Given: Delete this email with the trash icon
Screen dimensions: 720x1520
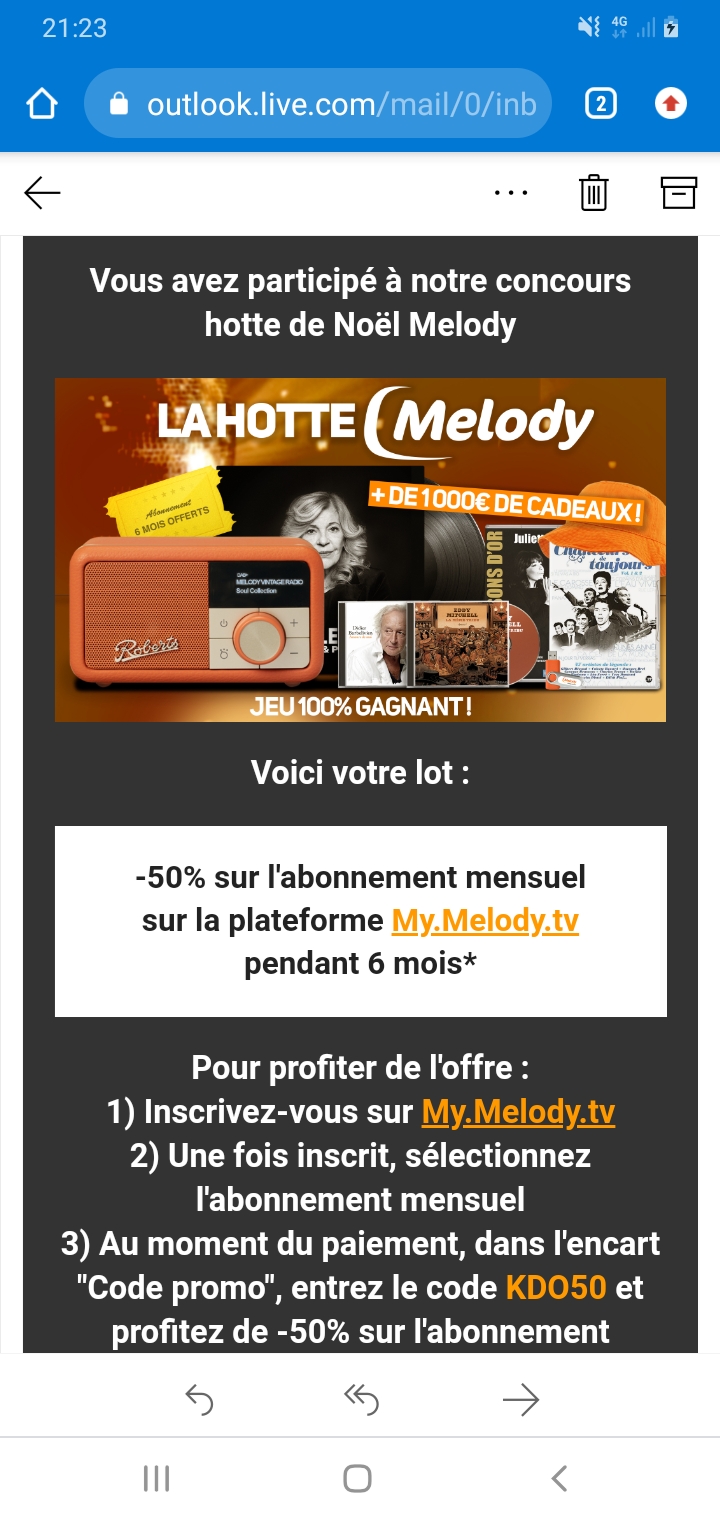Looking at the screenshot, I should (x=594, y=193).
